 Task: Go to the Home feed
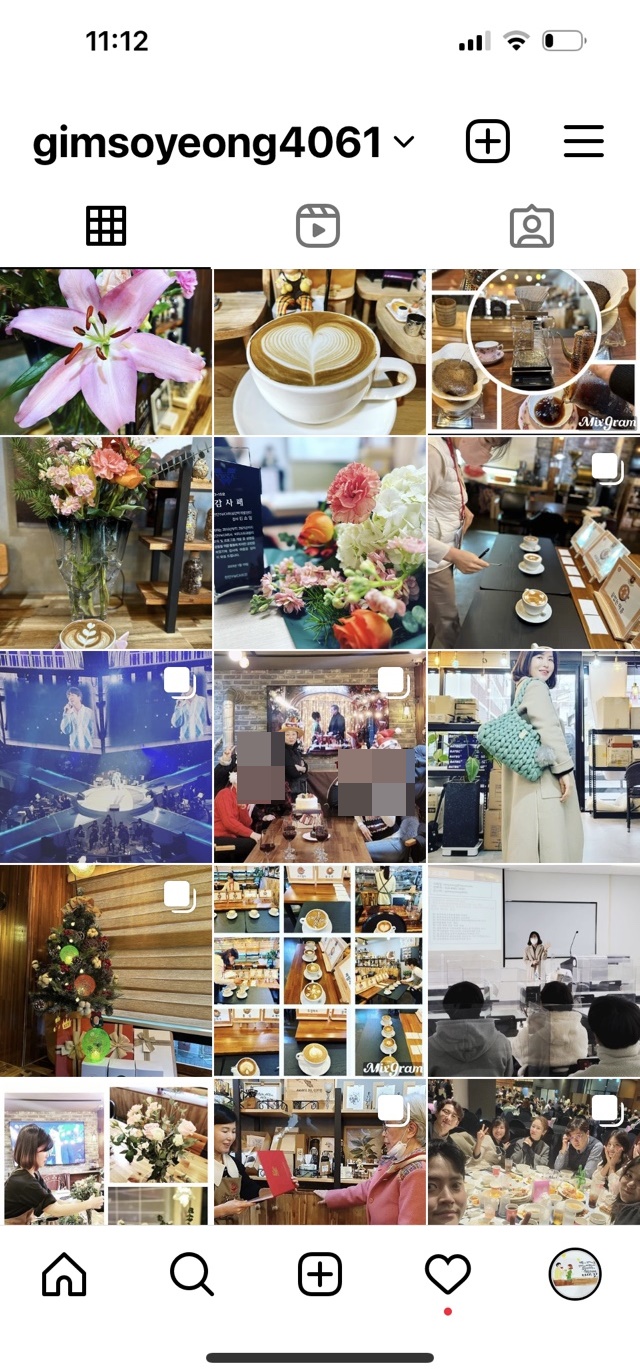point(64,1275)
